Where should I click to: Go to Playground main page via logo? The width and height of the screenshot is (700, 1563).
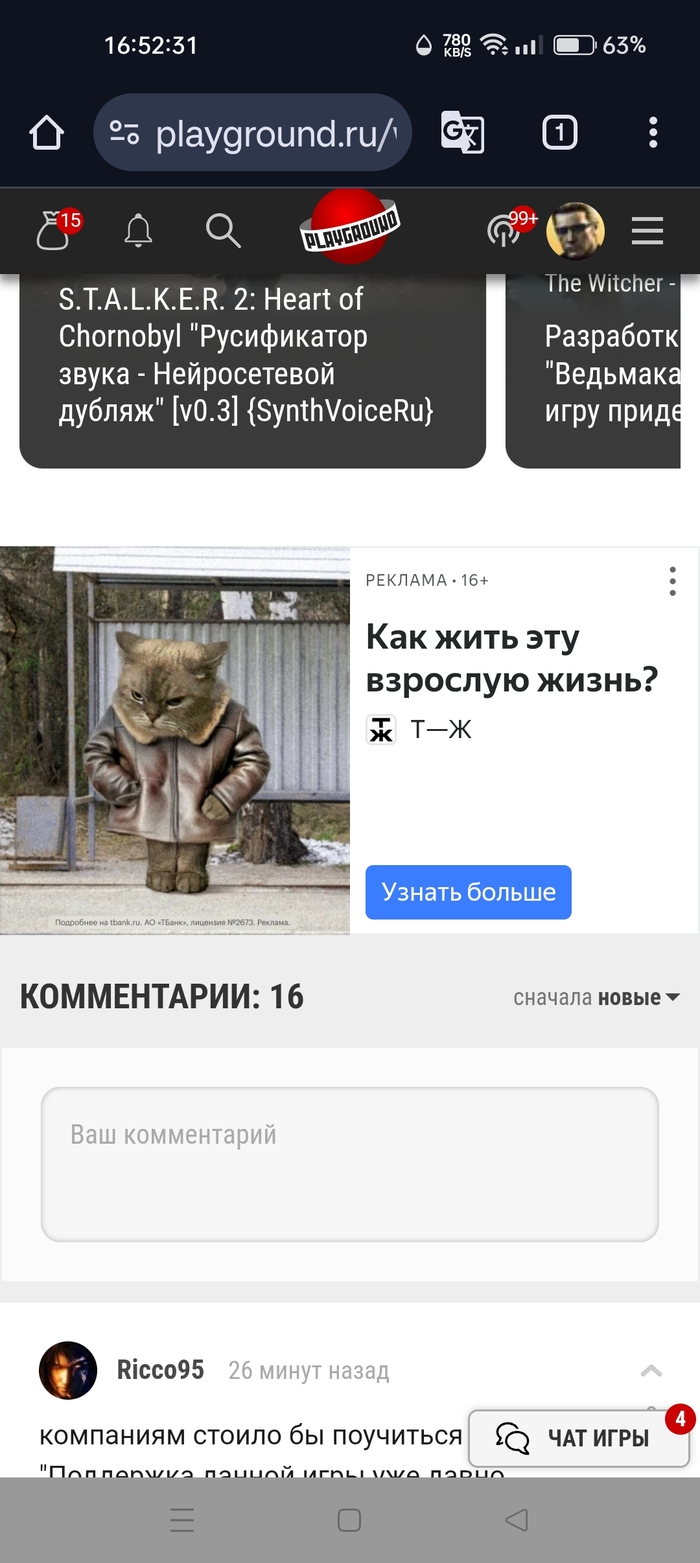[350, 228]
